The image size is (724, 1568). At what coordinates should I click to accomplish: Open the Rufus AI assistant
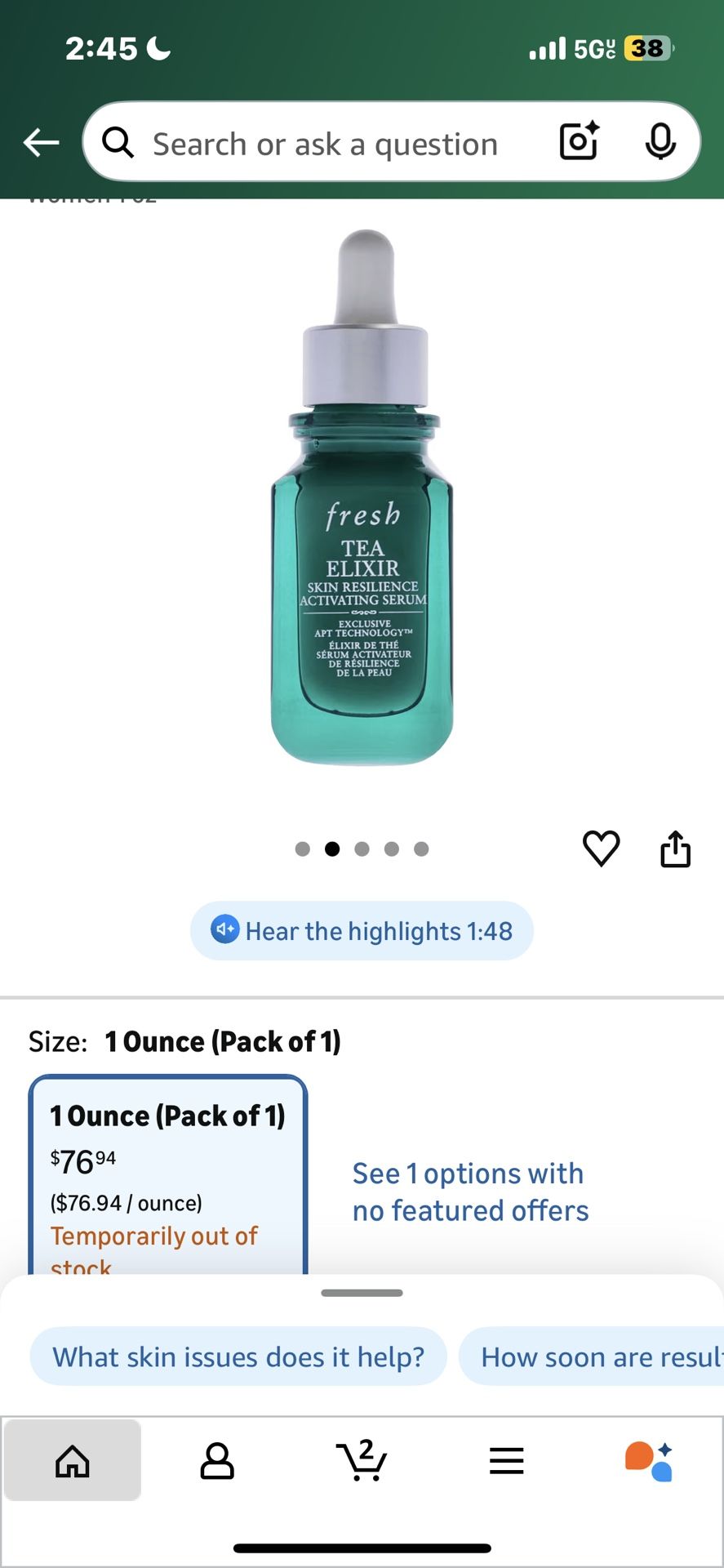pos(651,1462)
